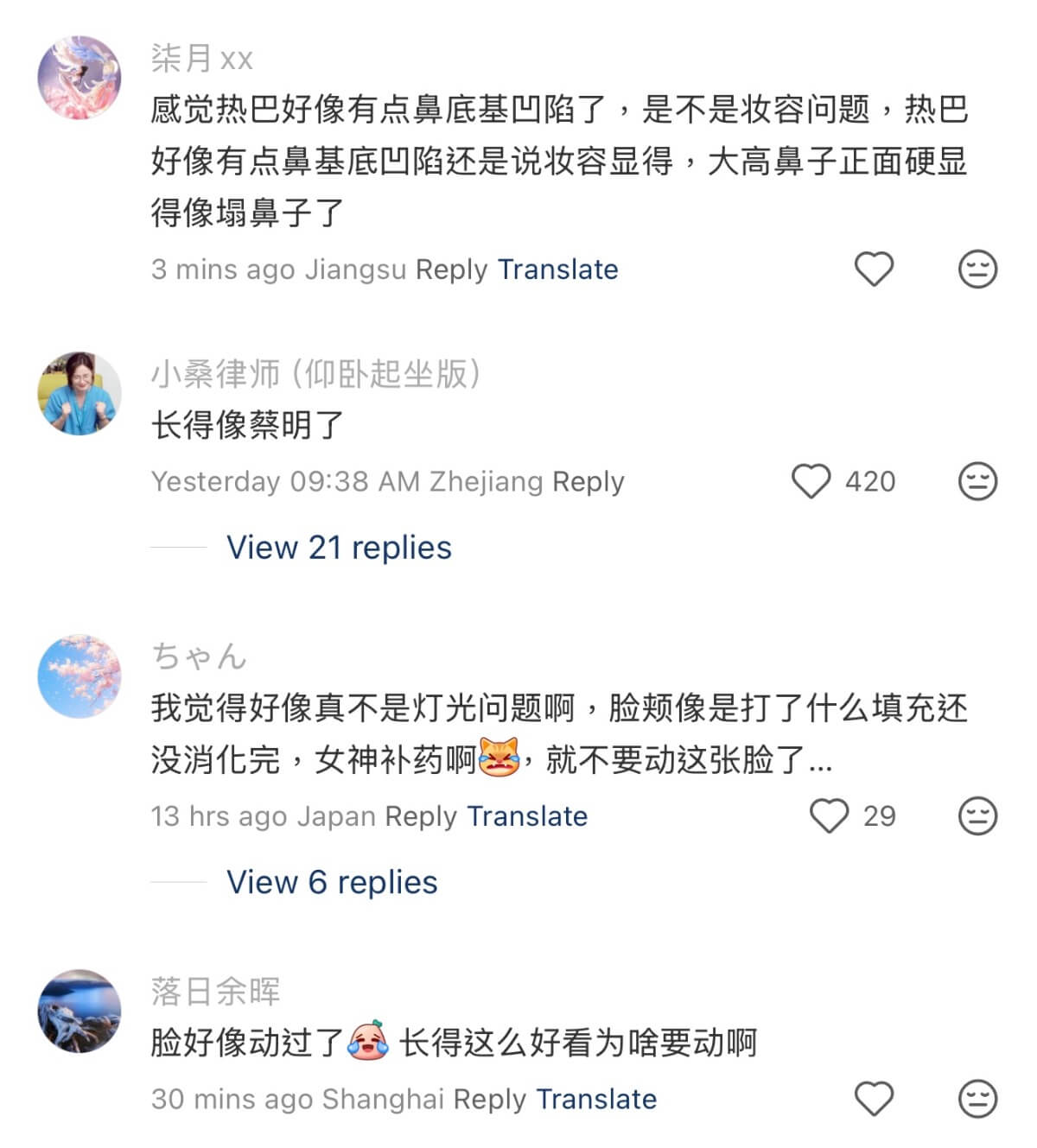Open 柒月 xx's profile avatar
The image size is (1037, 1148).
(x=80, y=77)
